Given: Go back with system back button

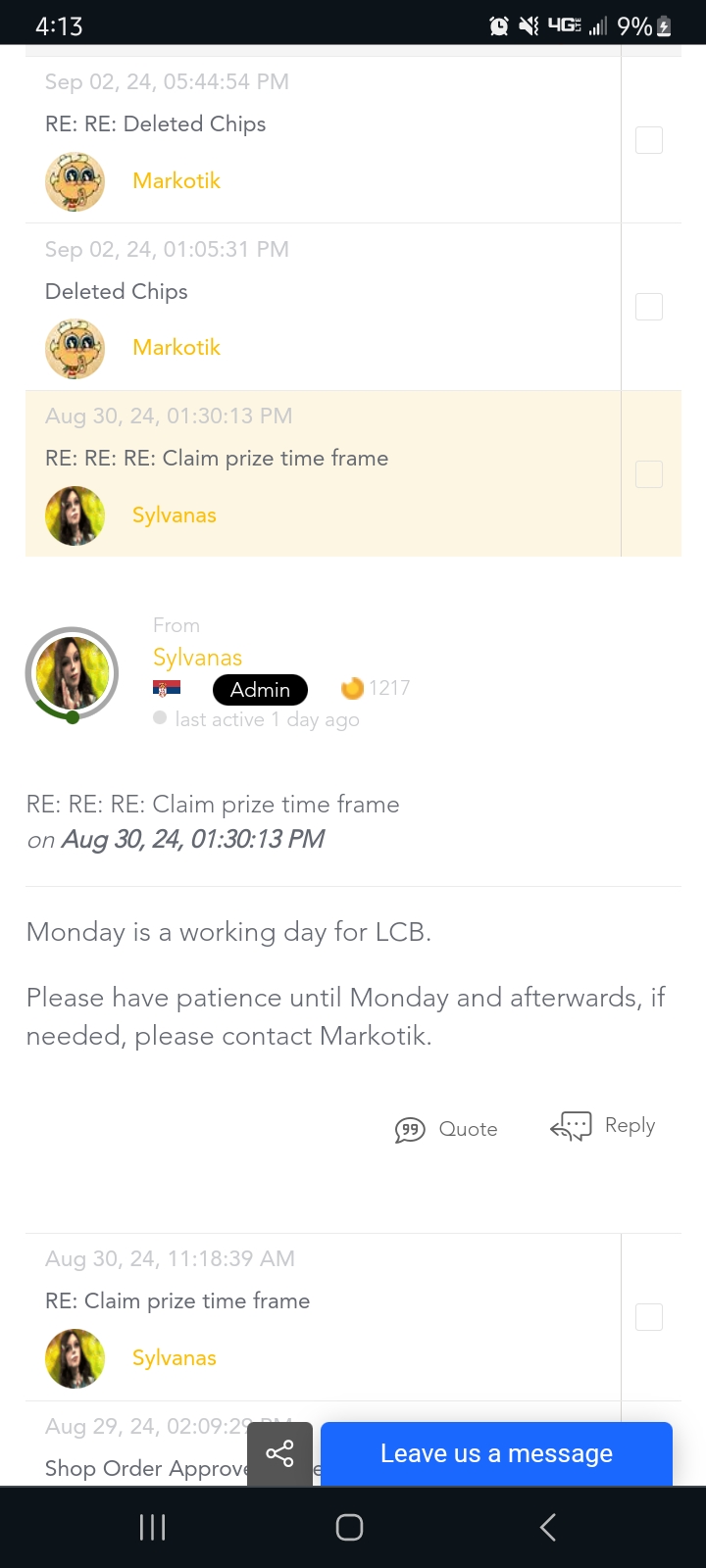Looking at the screenshot, I should coord(548,1527).
